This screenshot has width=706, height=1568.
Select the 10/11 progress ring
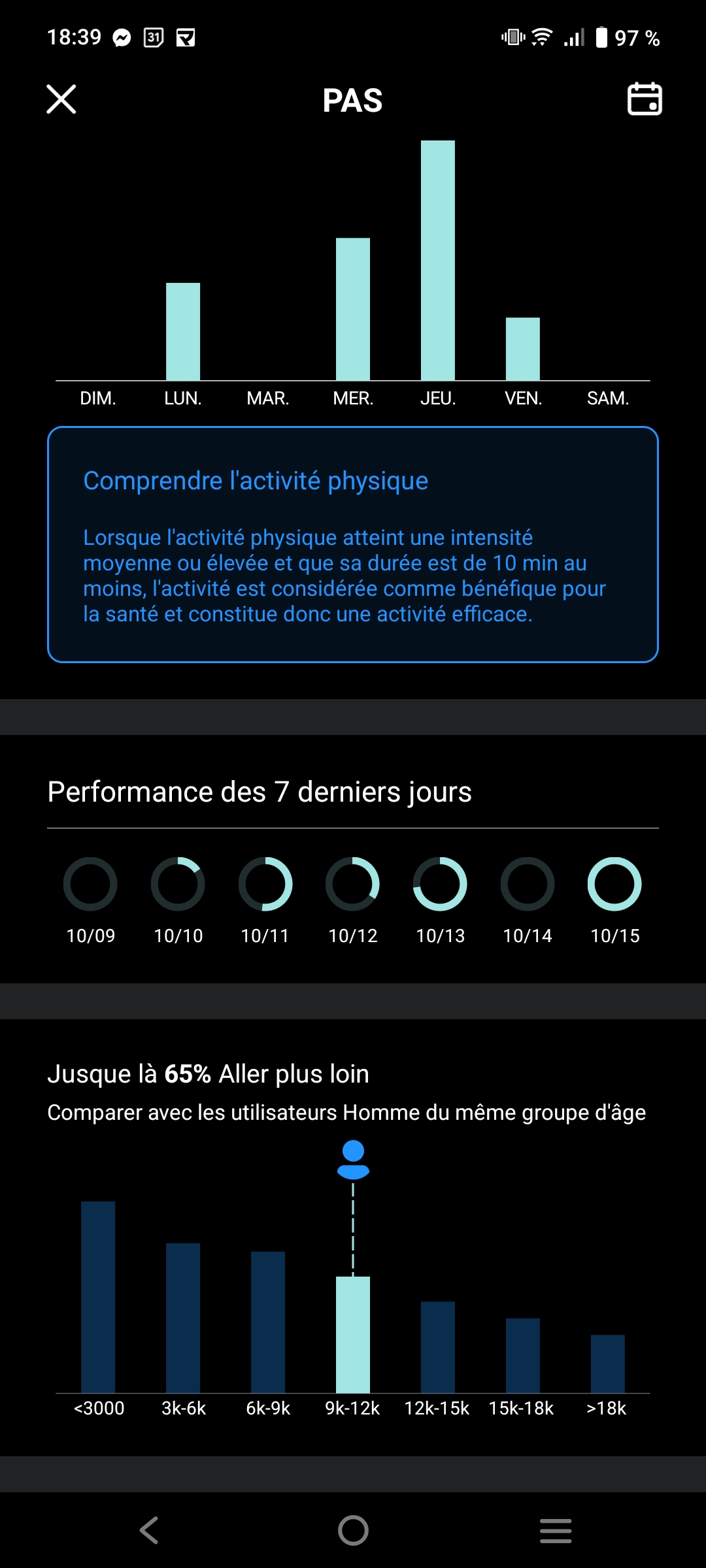pyautogui.click(x=265, y=884)
